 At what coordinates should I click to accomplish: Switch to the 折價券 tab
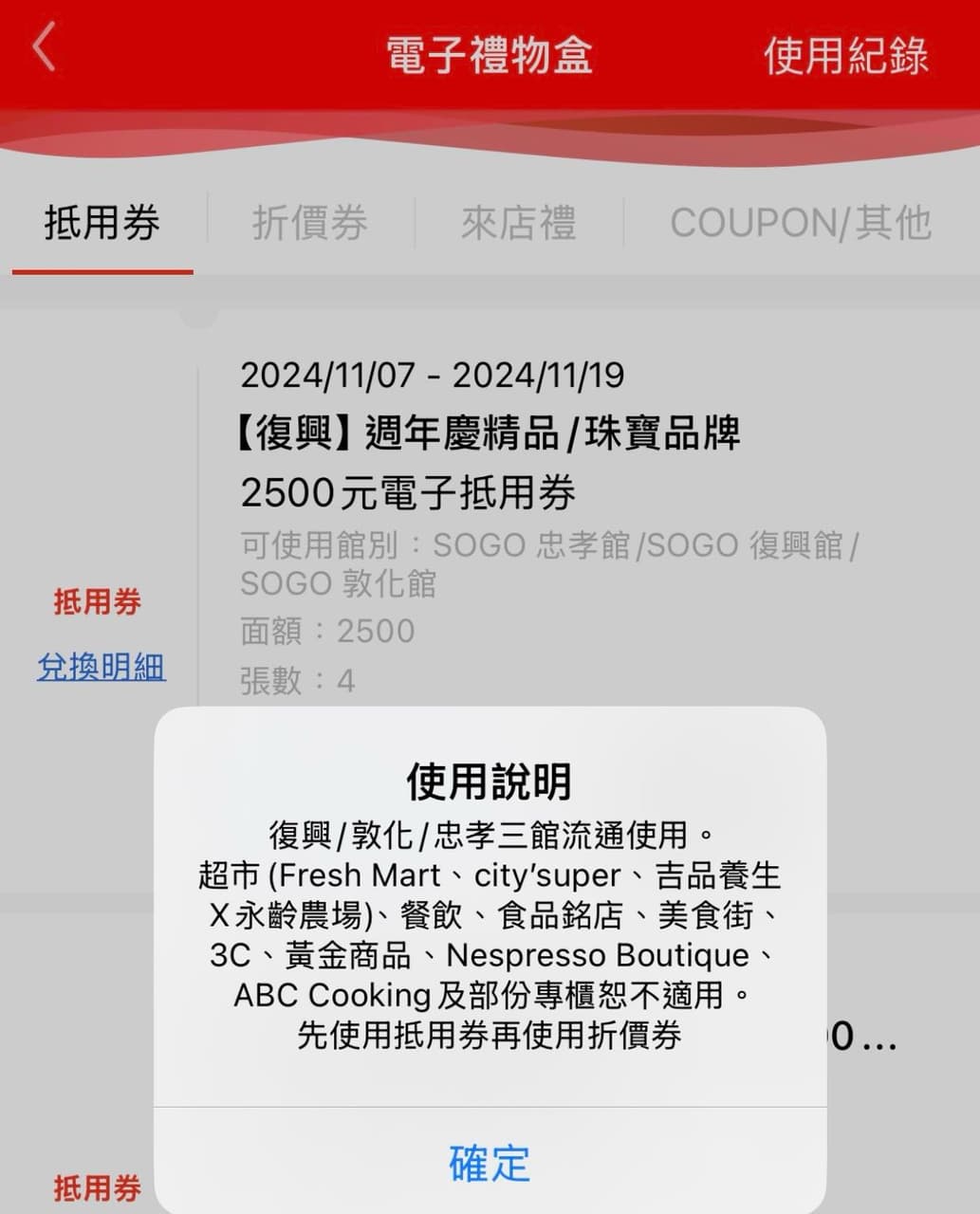pyautogui.click(x=309, y=224)
